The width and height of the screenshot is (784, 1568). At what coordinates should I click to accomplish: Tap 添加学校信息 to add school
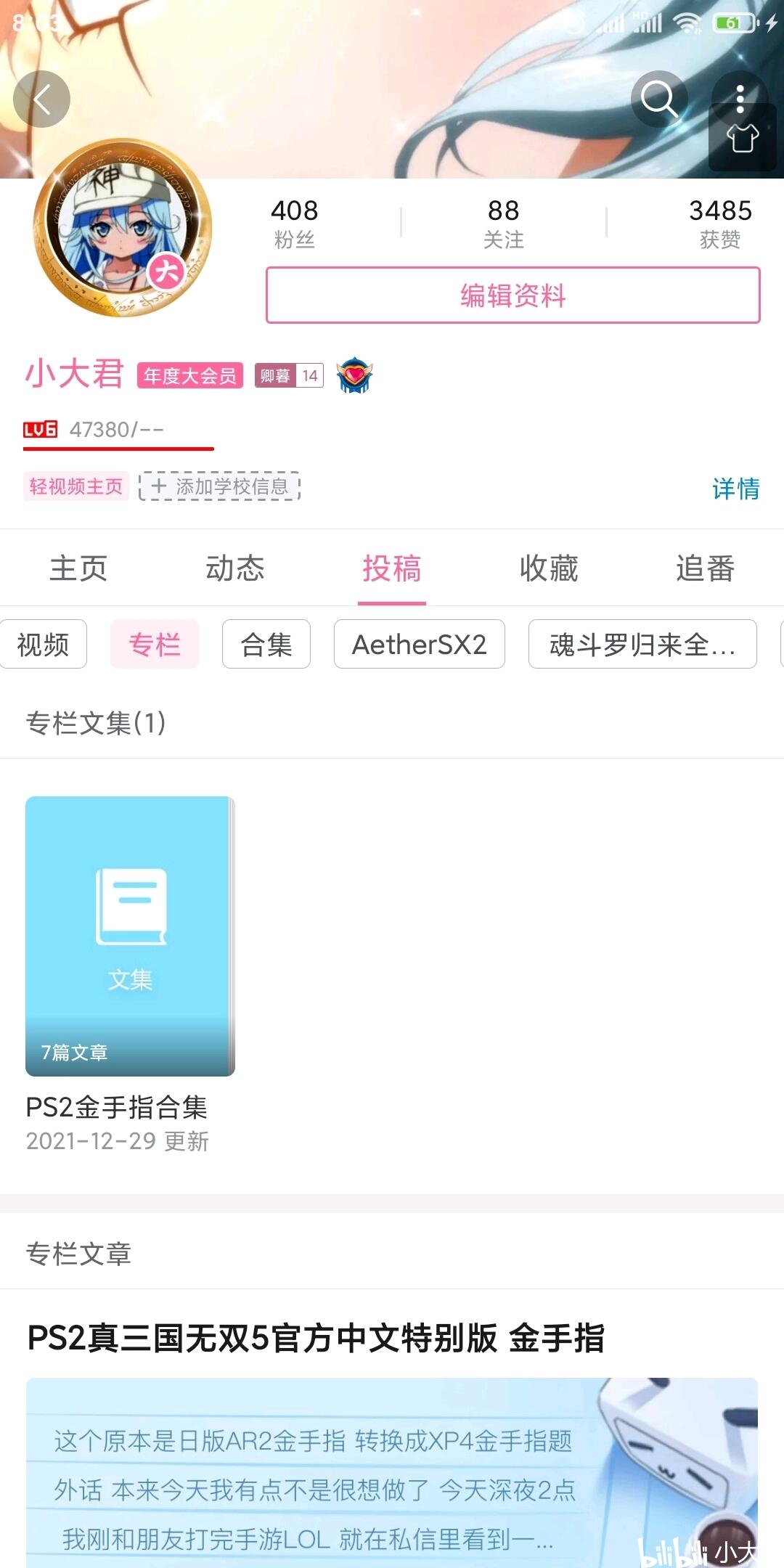click(x=220, y=486)
